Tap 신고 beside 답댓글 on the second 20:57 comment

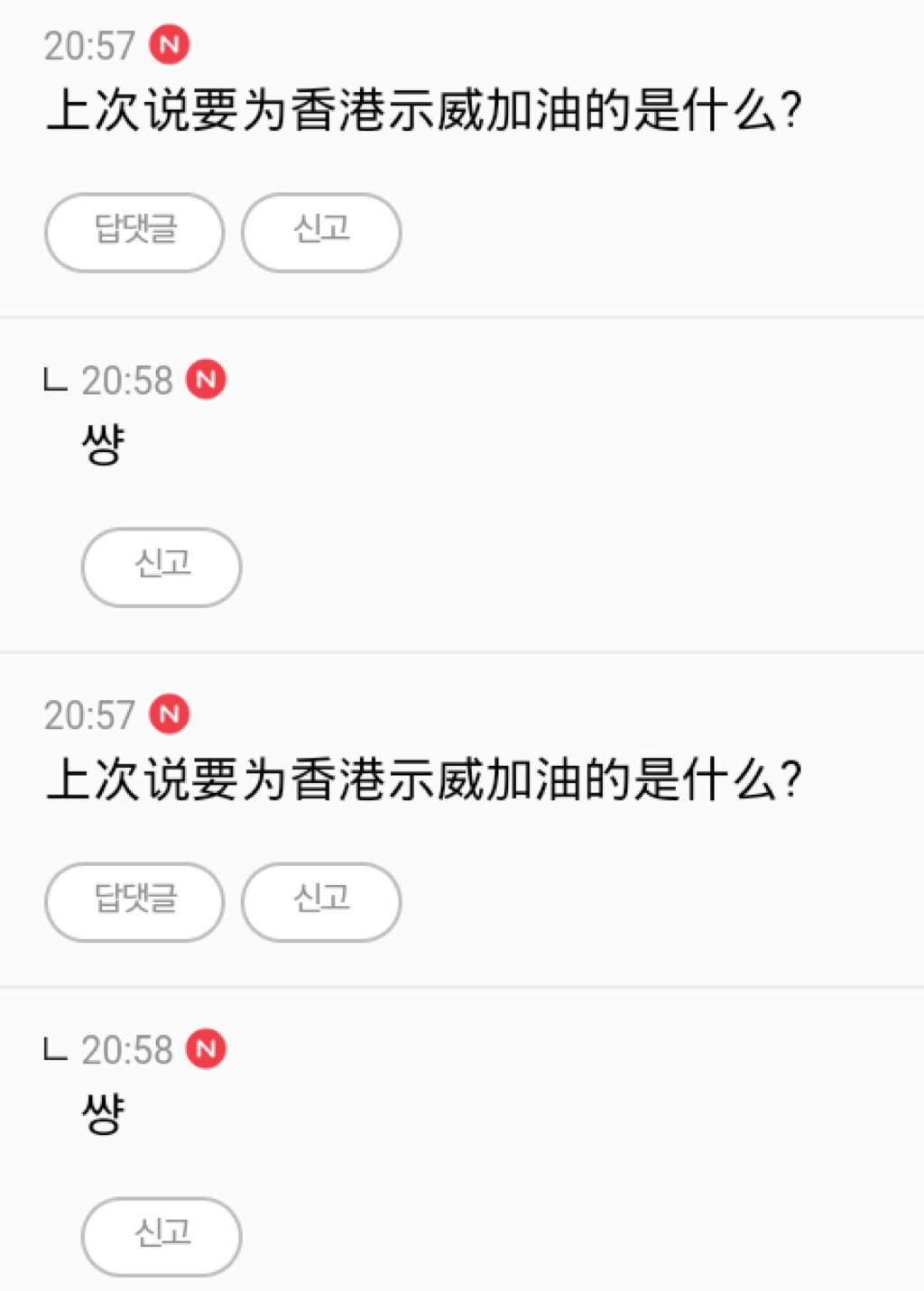tap(321, 901)
